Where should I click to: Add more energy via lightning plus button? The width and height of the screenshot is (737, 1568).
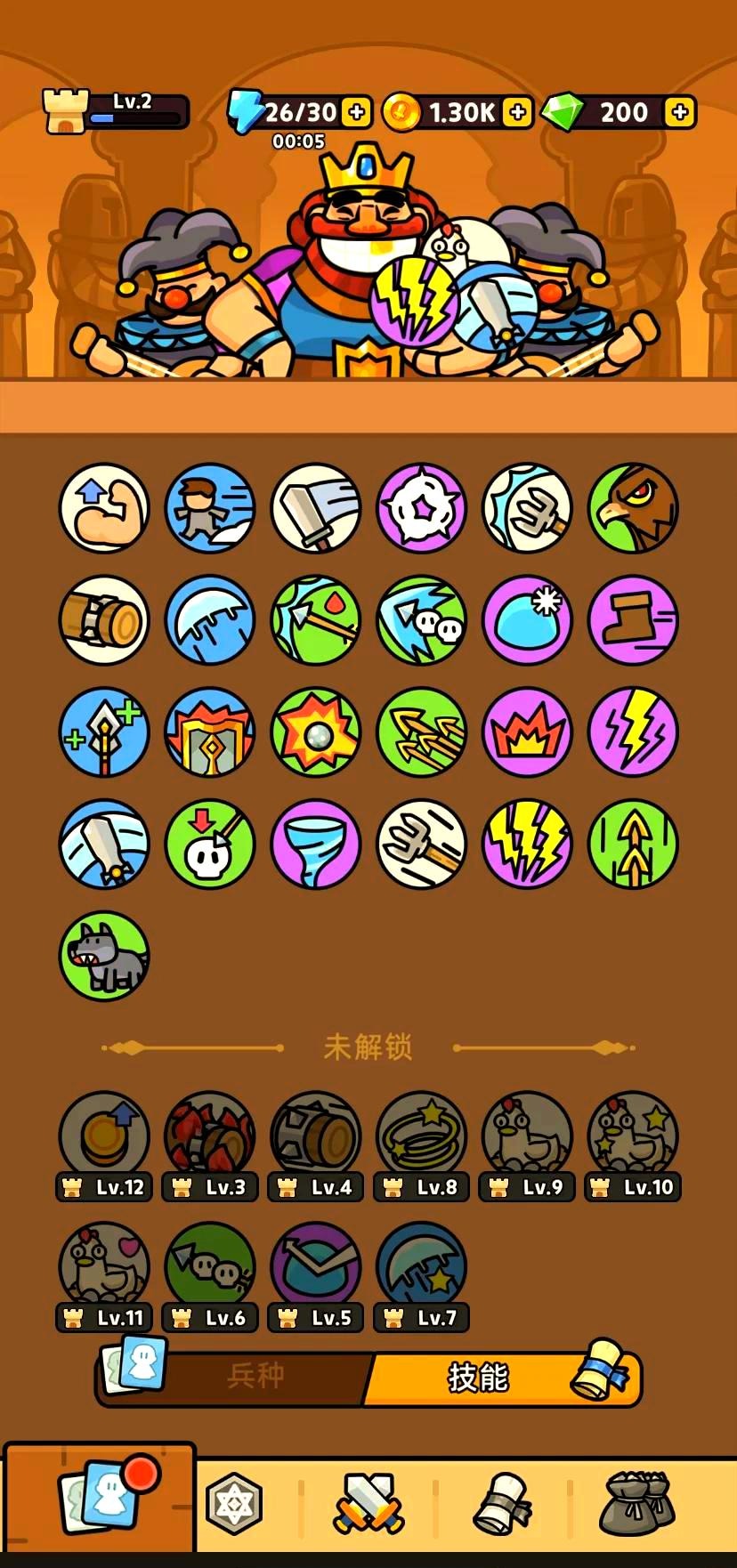(x=357, y=113)
